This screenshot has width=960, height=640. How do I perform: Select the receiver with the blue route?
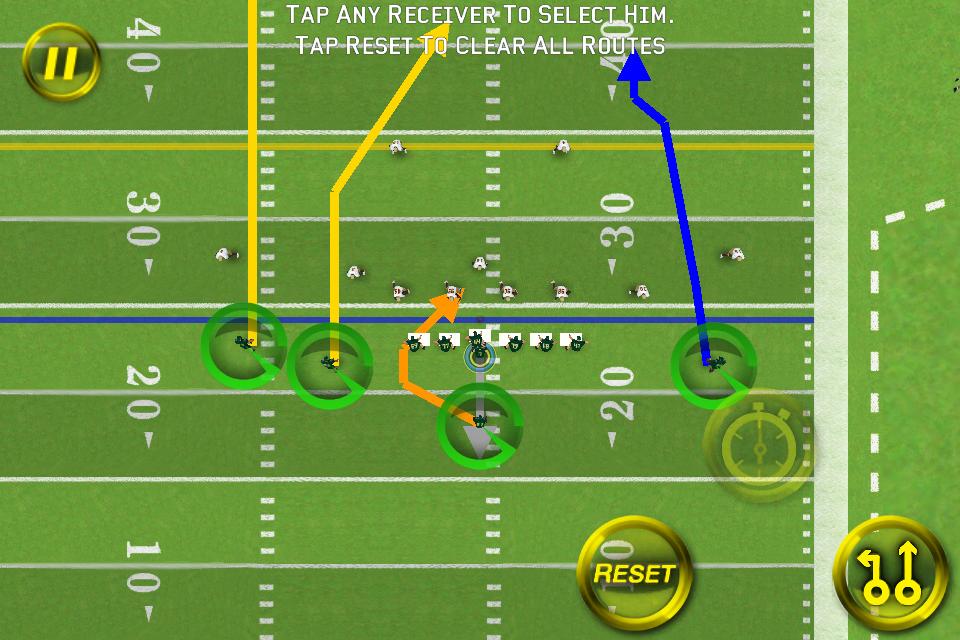point(713,364)
